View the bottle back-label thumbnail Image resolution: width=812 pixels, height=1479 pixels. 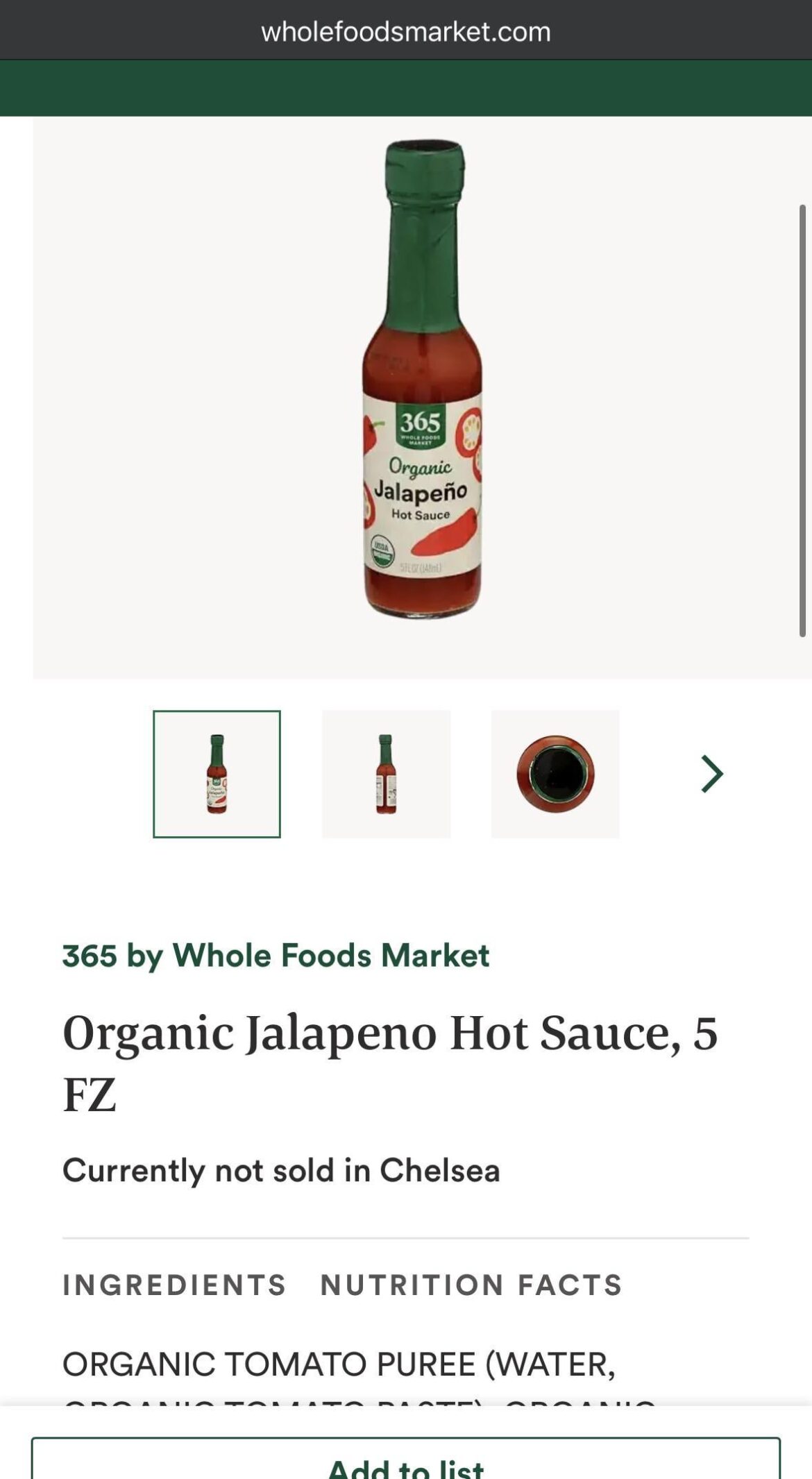(x=387, y=774)
